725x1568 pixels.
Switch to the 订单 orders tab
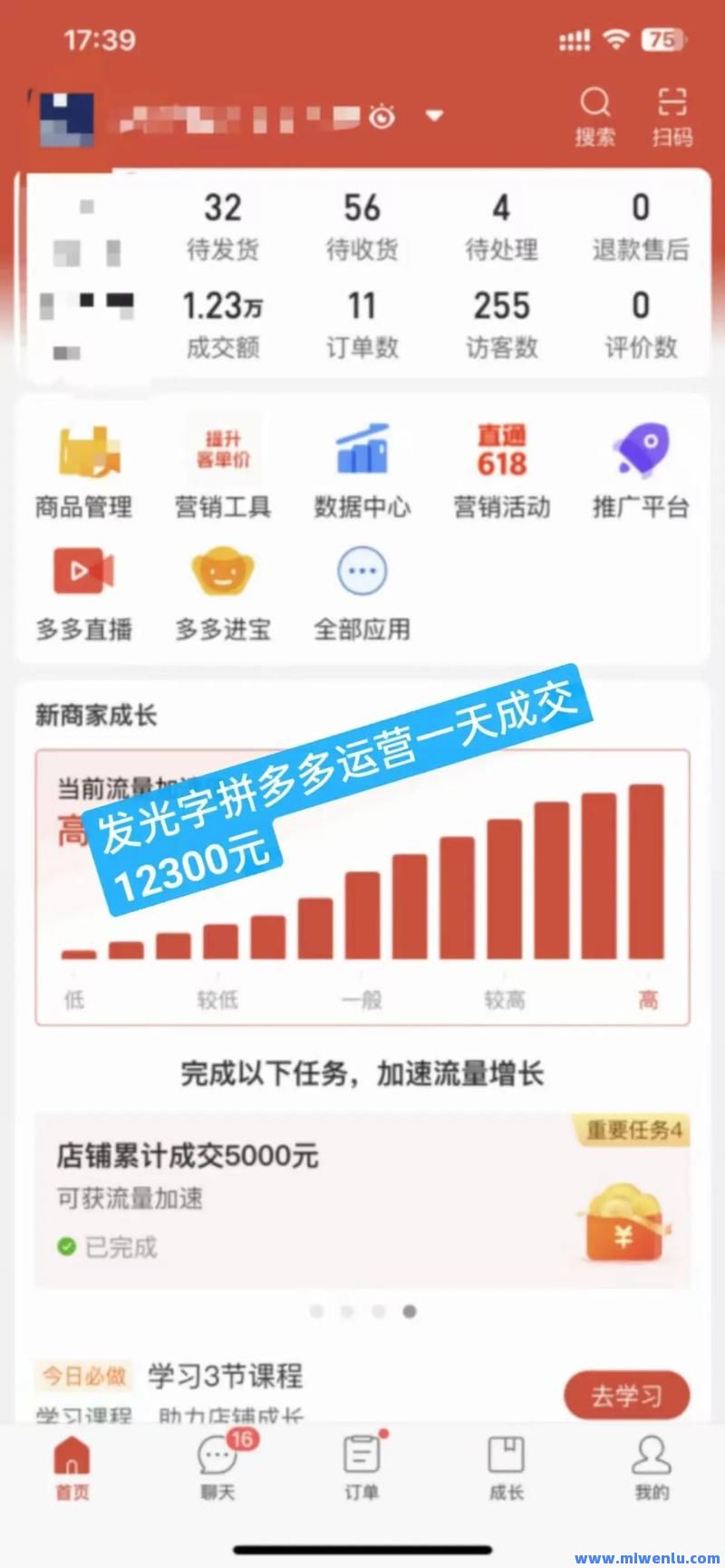pos(362,1467)
